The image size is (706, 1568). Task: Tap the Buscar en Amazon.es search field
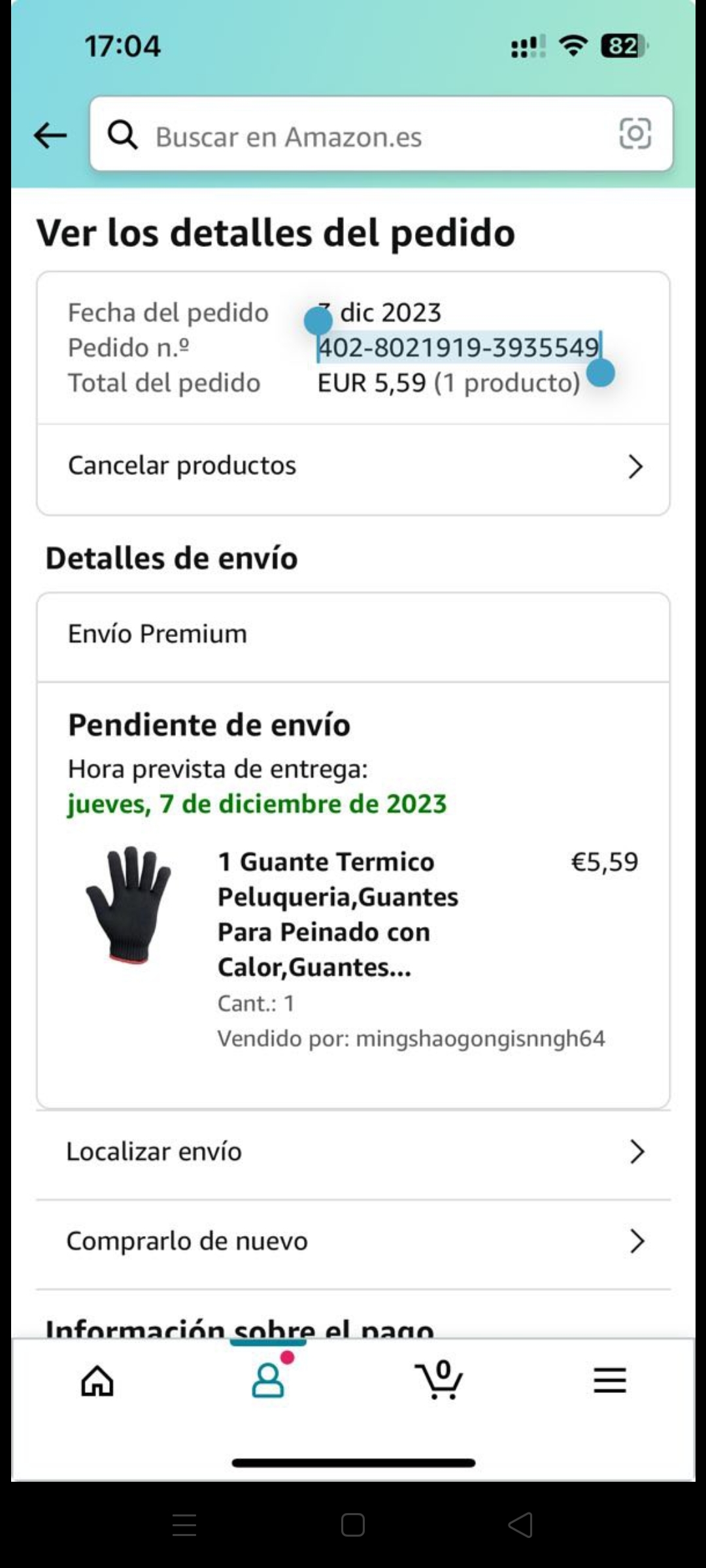pos(366,136)
